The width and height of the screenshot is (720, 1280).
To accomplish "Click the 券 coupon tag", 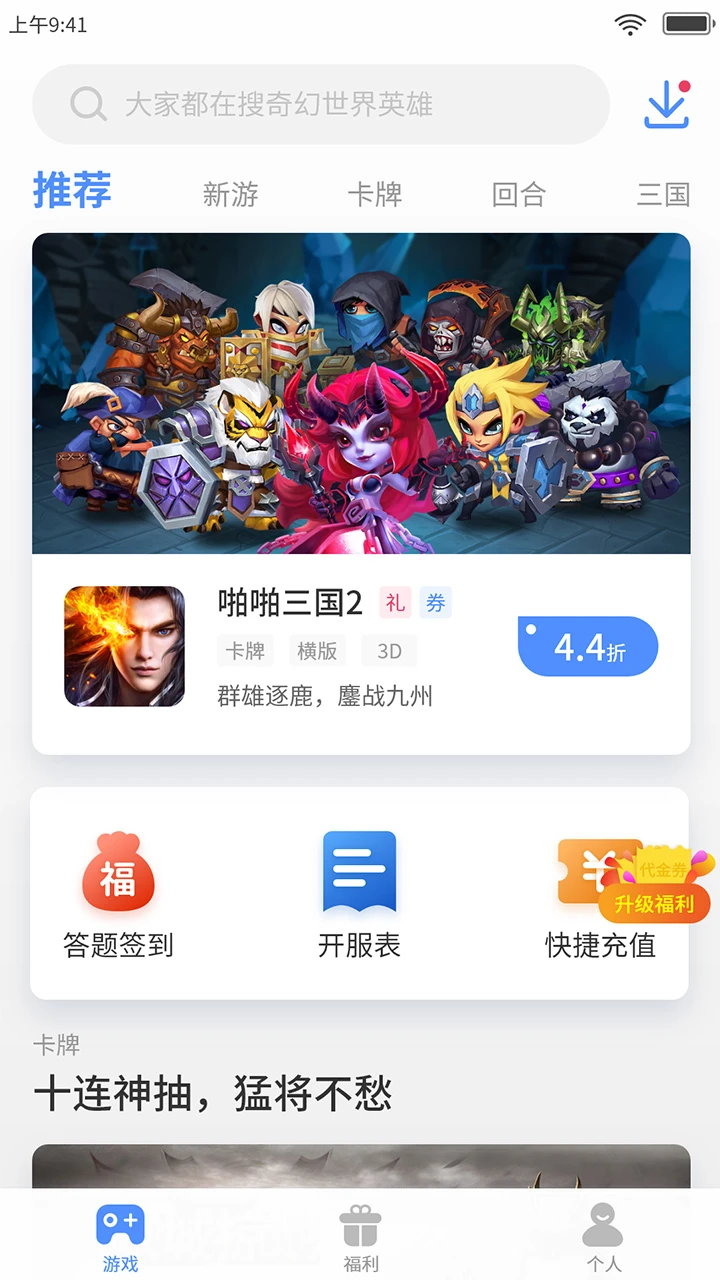I will click(x=434, y=603).
